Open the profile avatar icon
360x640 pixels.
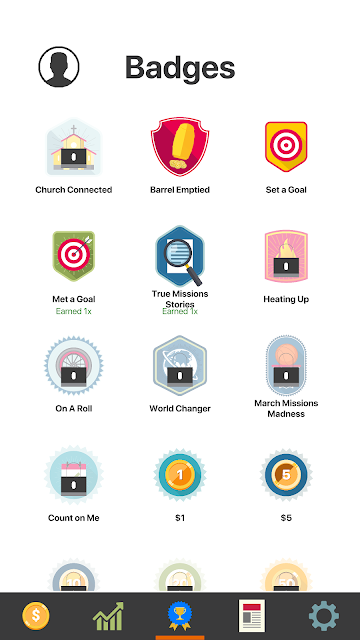[x=59, y=67]
